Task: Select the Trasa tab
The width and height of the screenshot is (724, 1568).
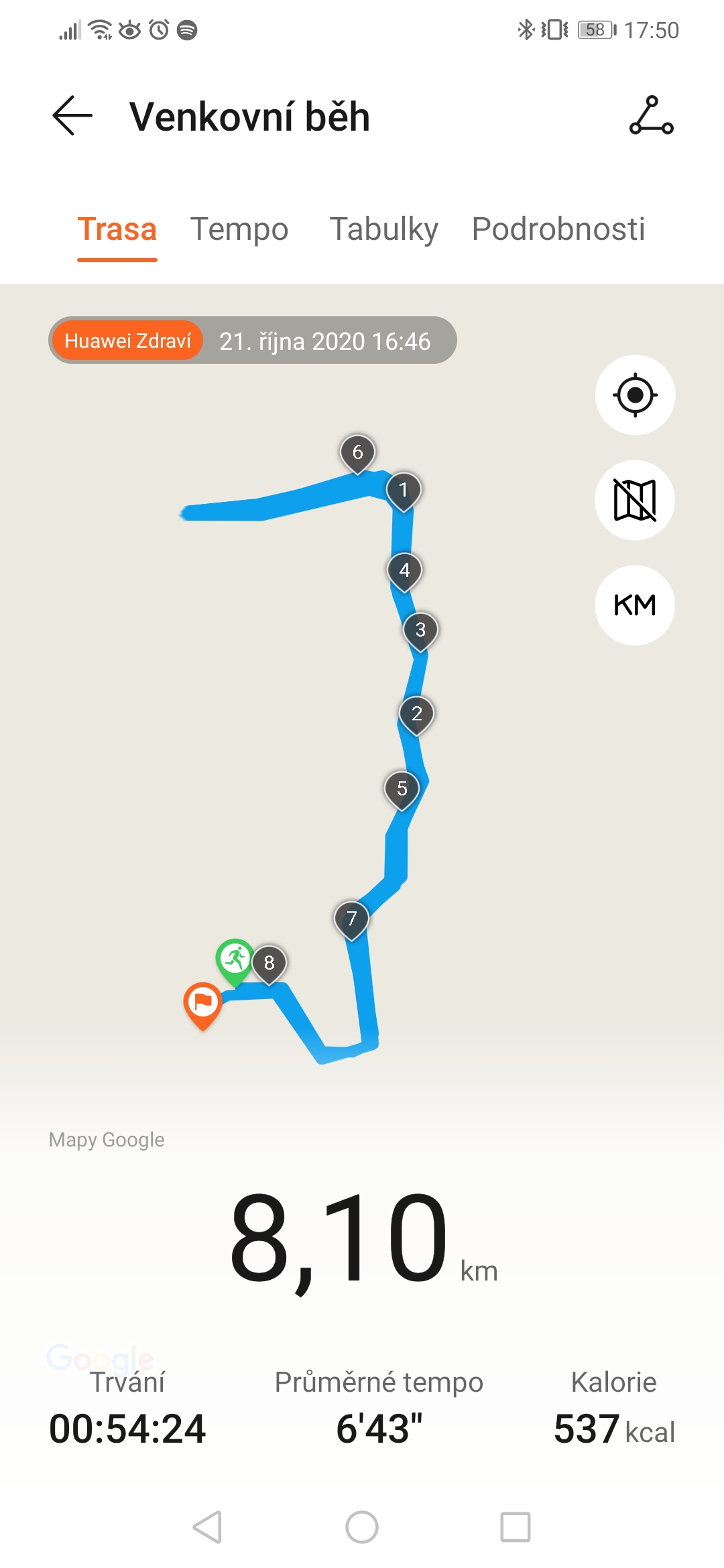Action: (x=117, y=229)
